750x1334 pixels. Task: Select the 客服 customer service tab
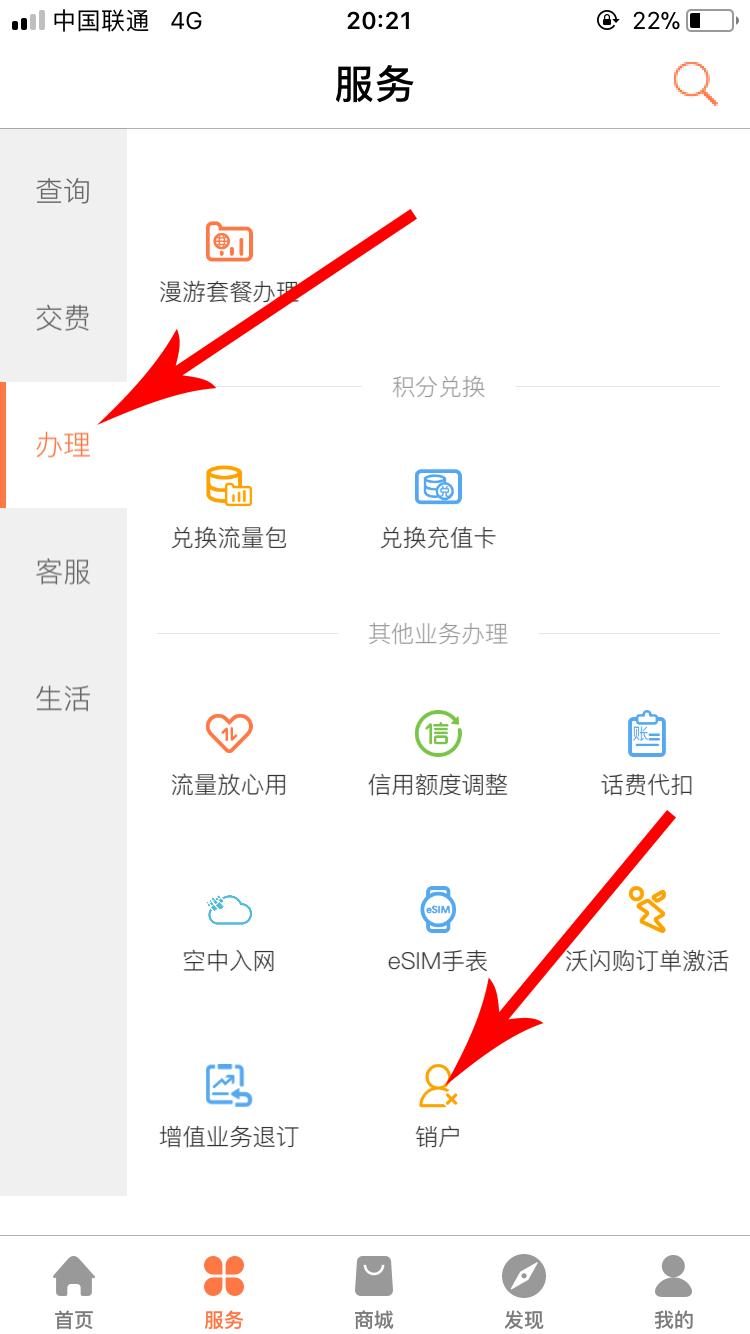coord(63,573)
